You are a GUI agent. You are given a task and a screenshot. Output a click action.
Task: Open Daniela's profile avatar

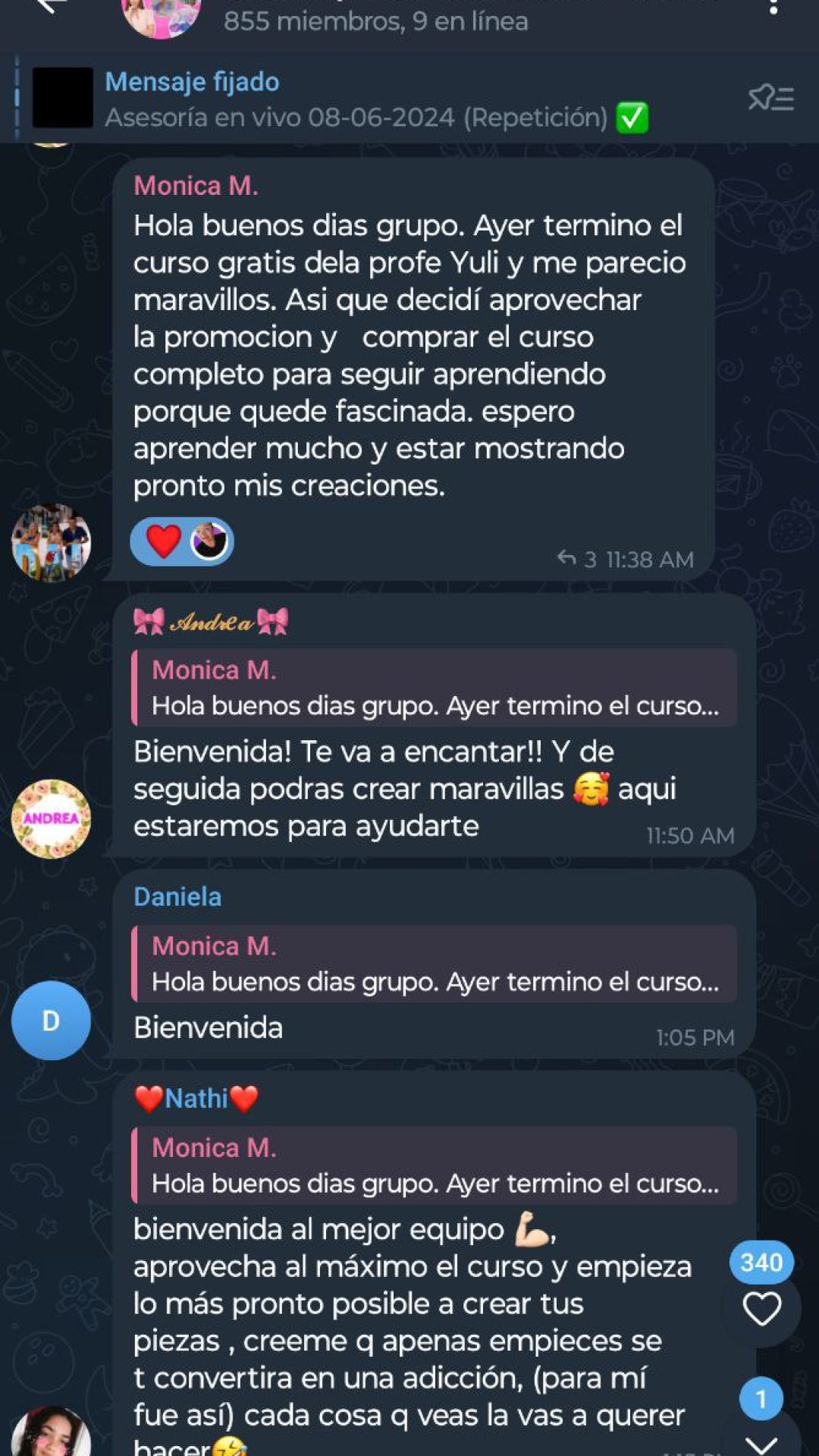(x=51, y=1020)
